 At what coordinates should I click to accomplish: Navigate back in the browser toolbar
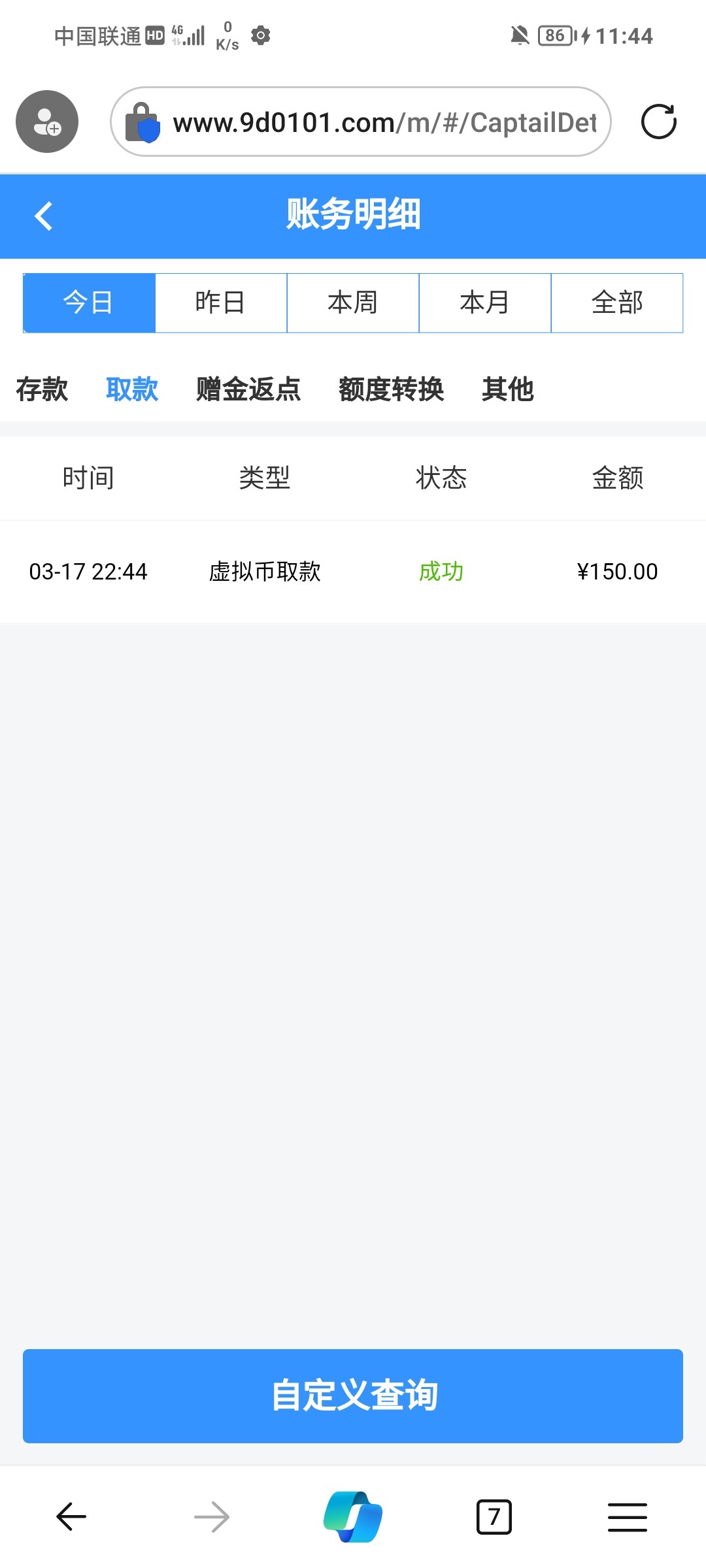(71, 1516)
